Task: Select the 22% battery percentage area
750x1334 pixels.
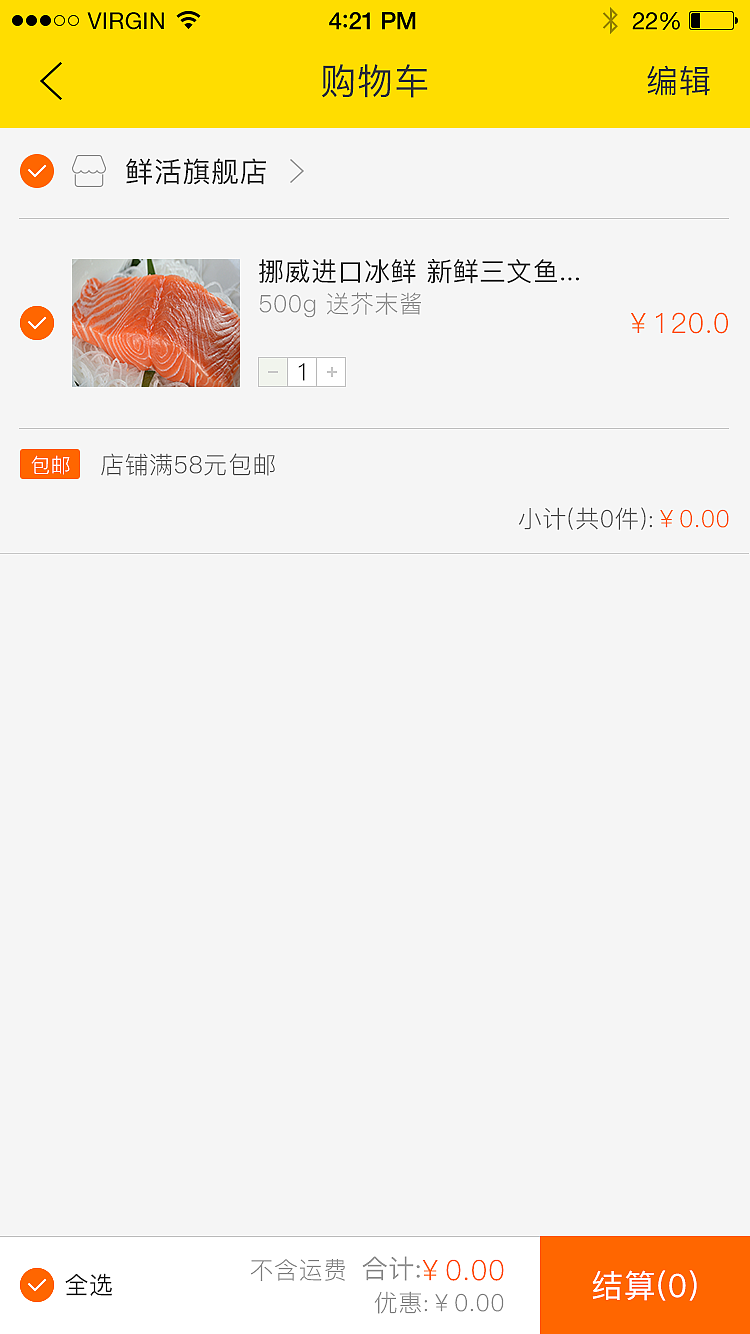Action: (x=660, y=19)
